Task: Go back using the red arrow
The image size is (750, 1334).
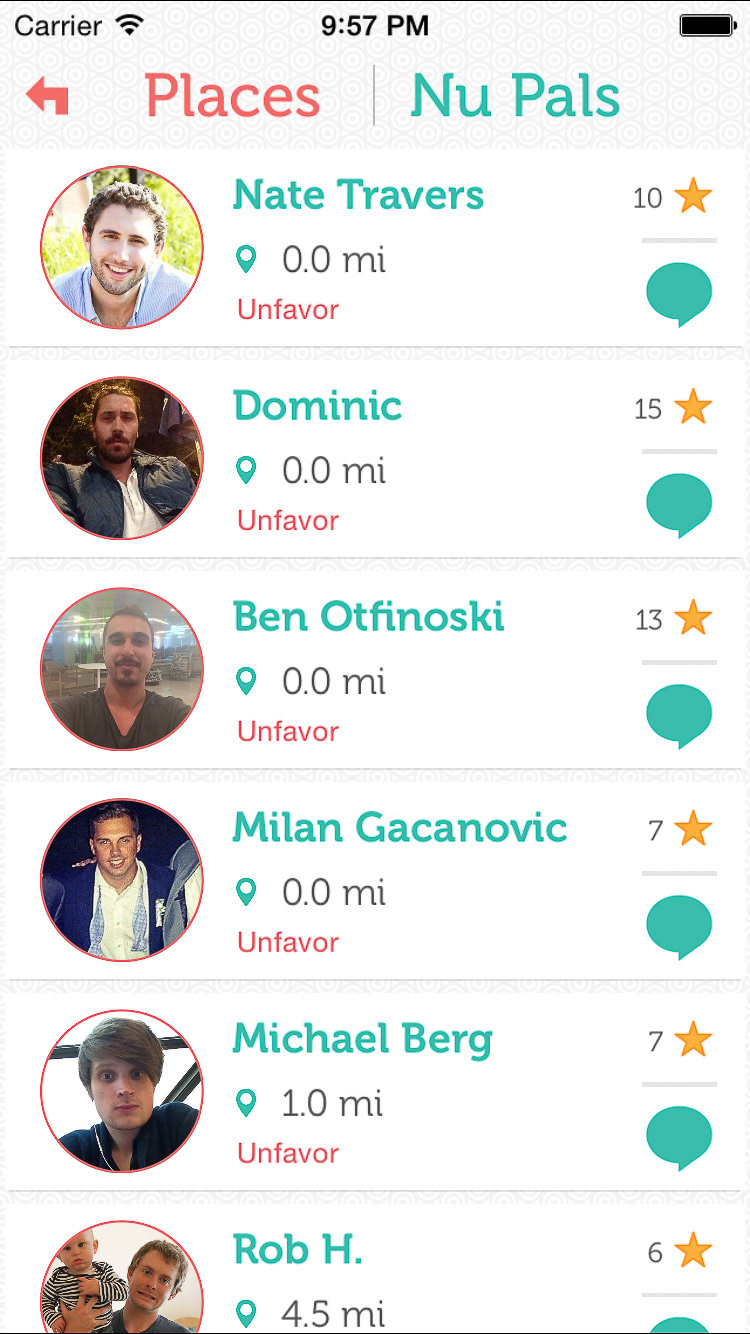Action: 48,97
